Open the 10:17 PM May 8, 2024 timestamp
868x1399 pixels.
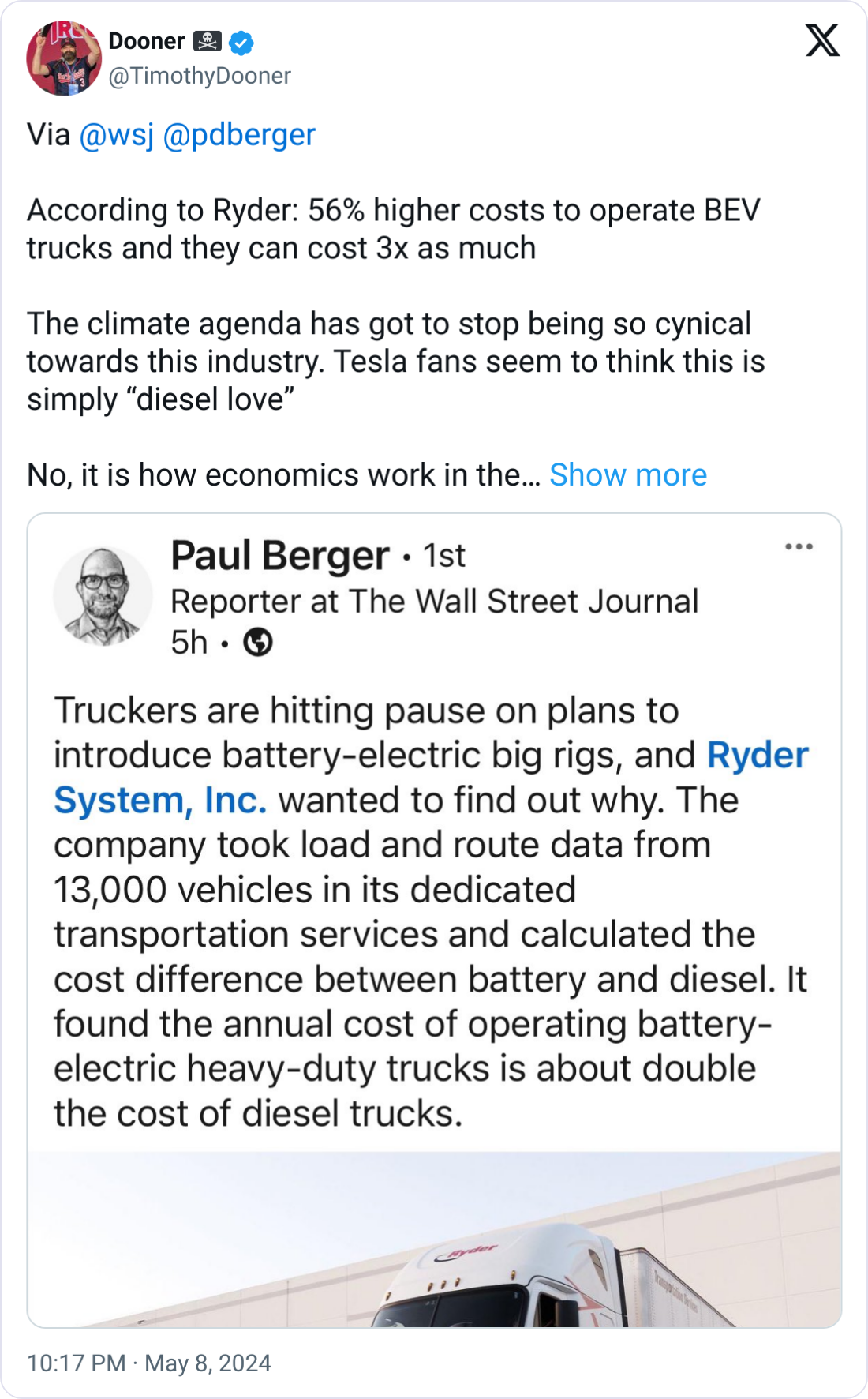point(149,1363)
